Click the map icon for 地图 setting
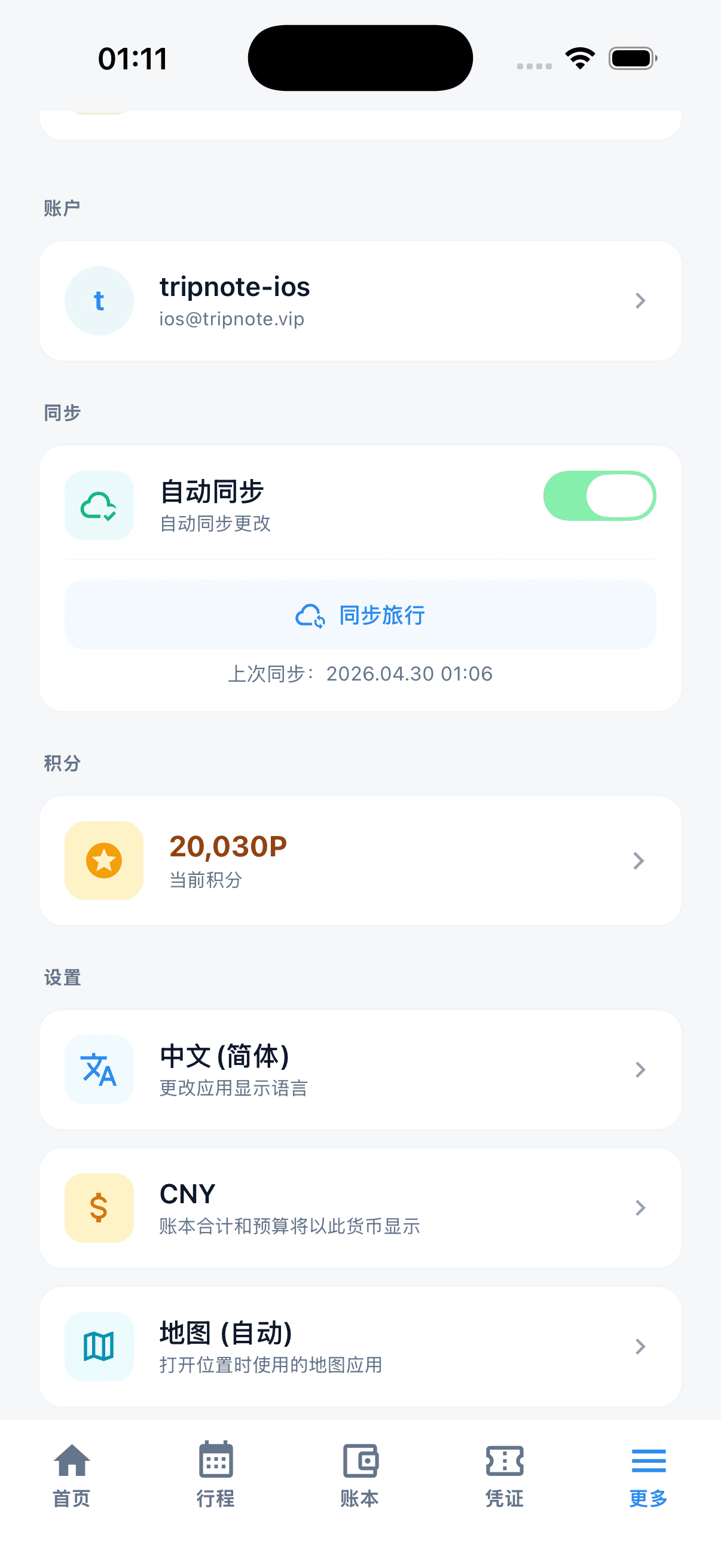 point(99,1347)
